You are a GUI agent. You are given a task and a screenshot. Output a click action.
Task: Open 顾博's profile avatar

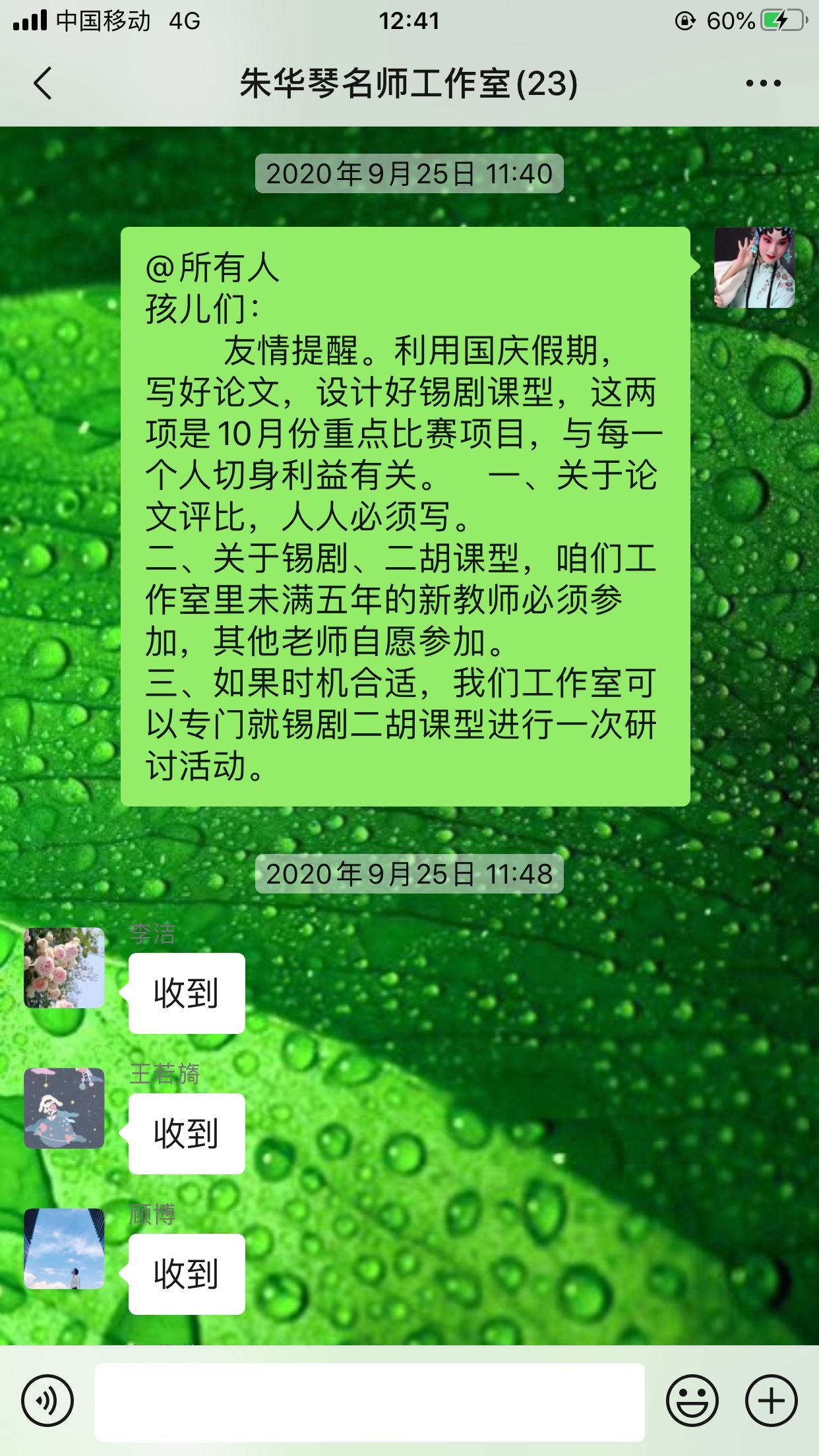(x=64, y=1249)
